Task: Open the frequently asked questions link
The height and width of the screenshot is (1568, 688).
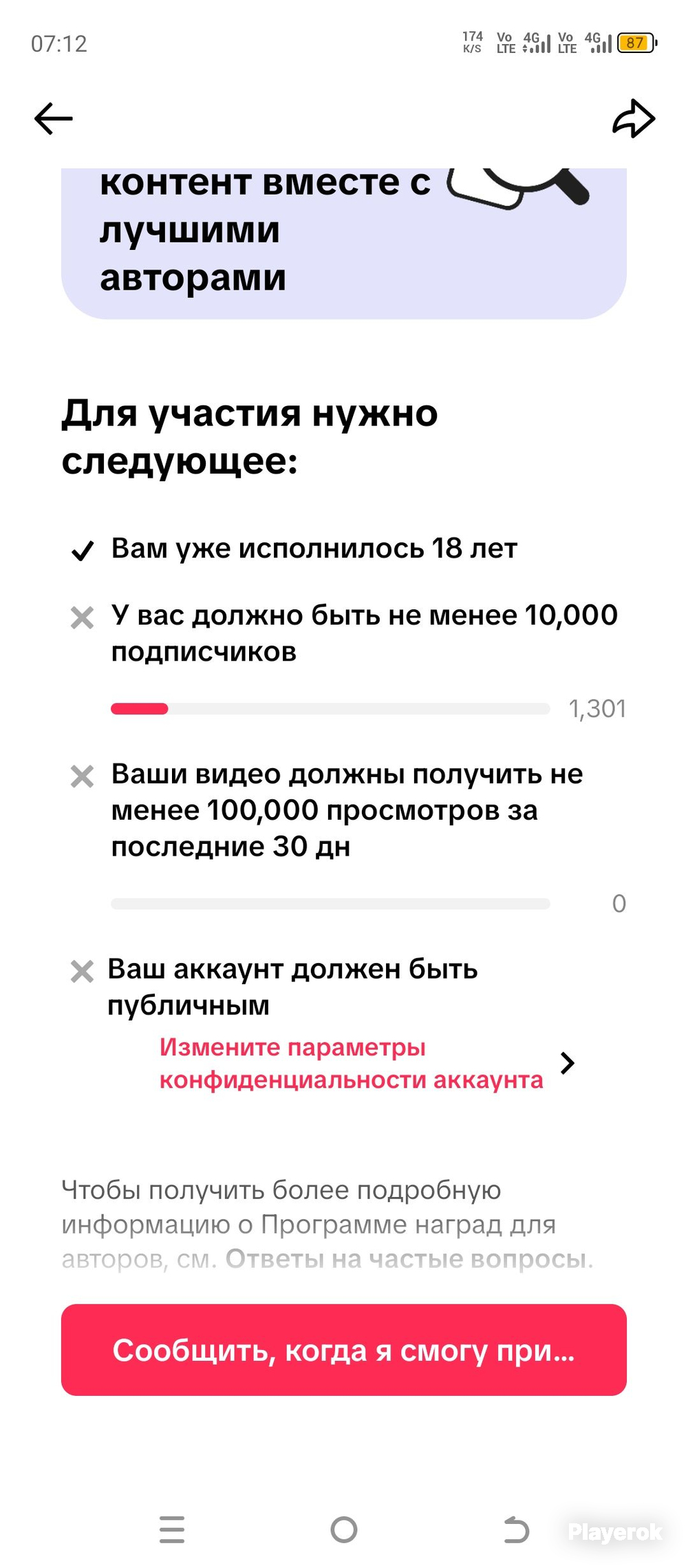Action: coord(409,1259)
